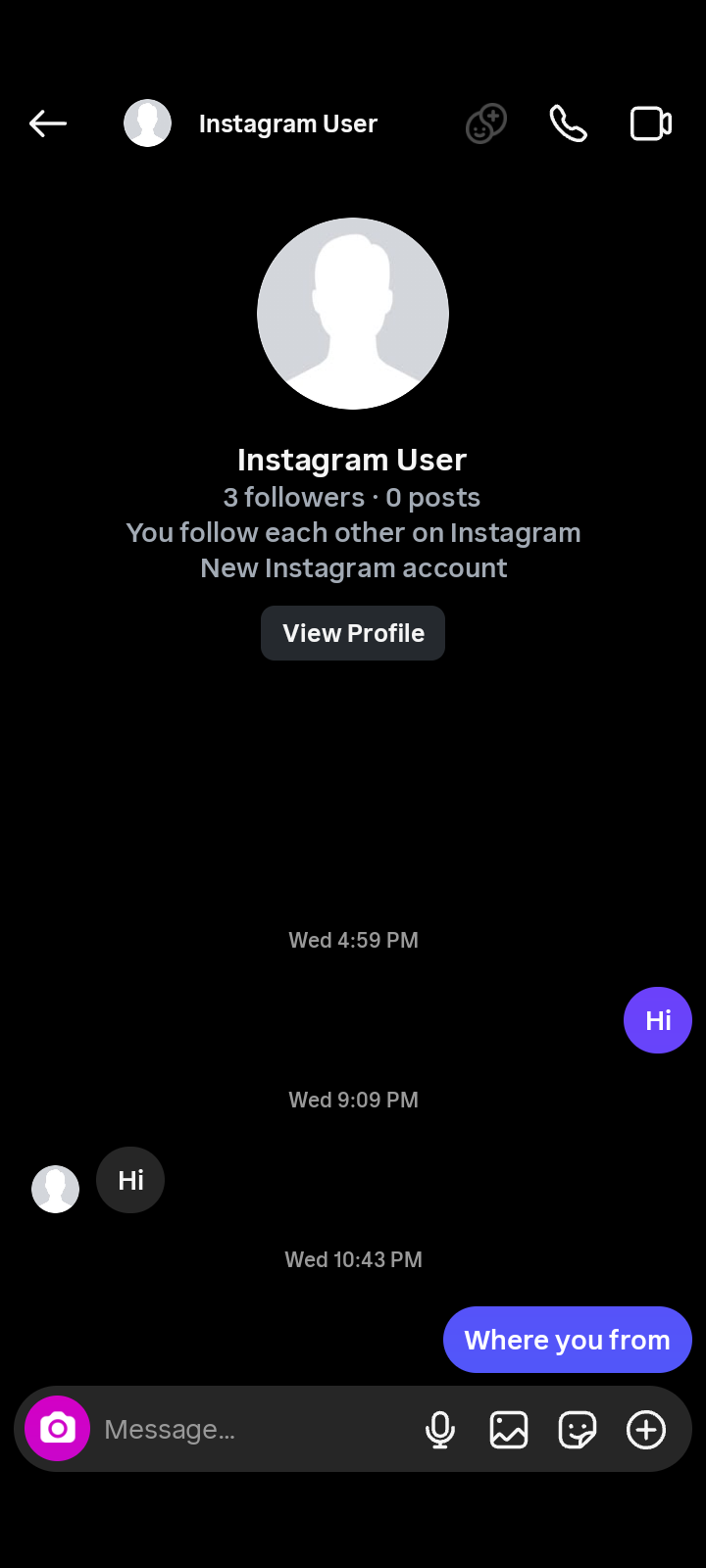This screenshot has height=1568, width=706.
Task: Tap the large profile avatar
Action: 353,313
